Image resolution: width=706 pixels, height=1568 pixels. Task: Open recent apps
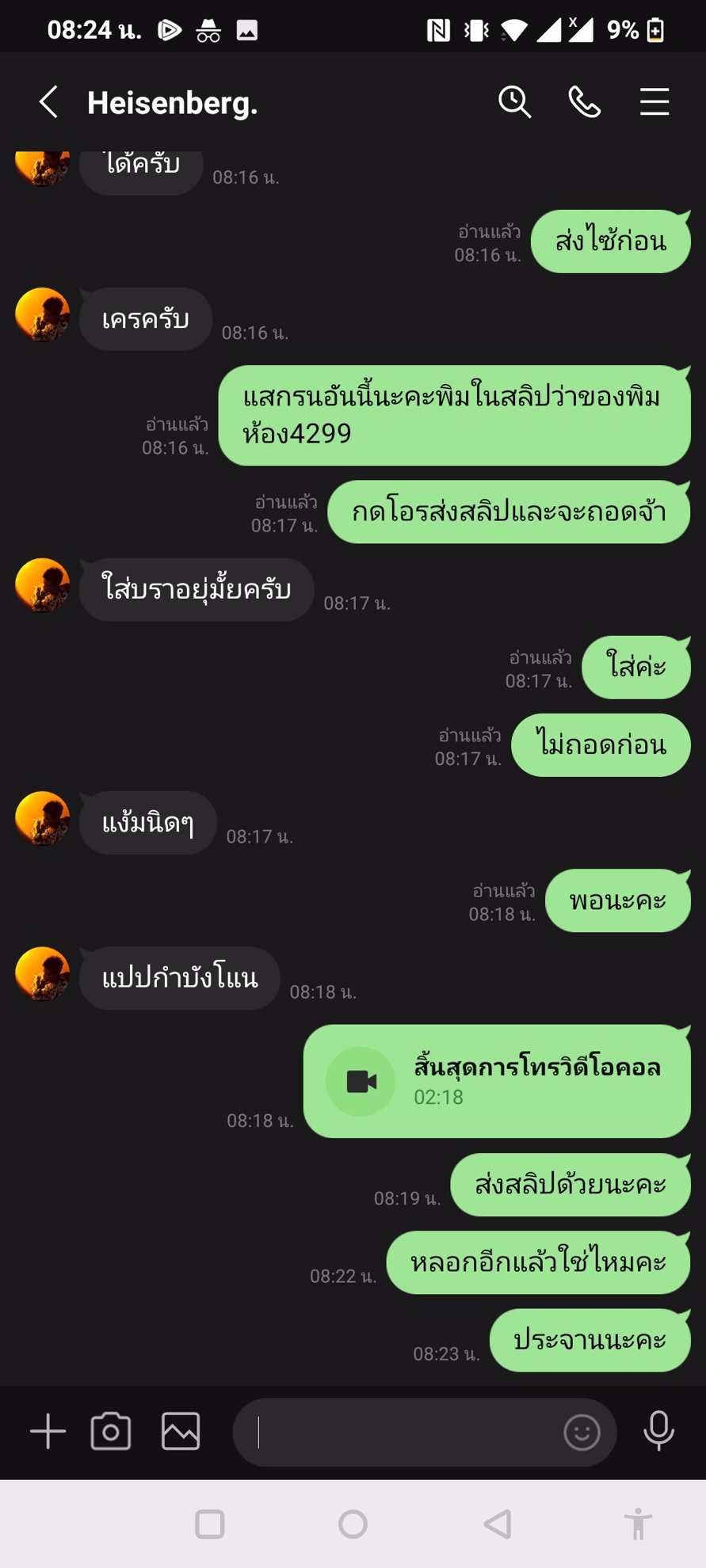point(210,1524)
